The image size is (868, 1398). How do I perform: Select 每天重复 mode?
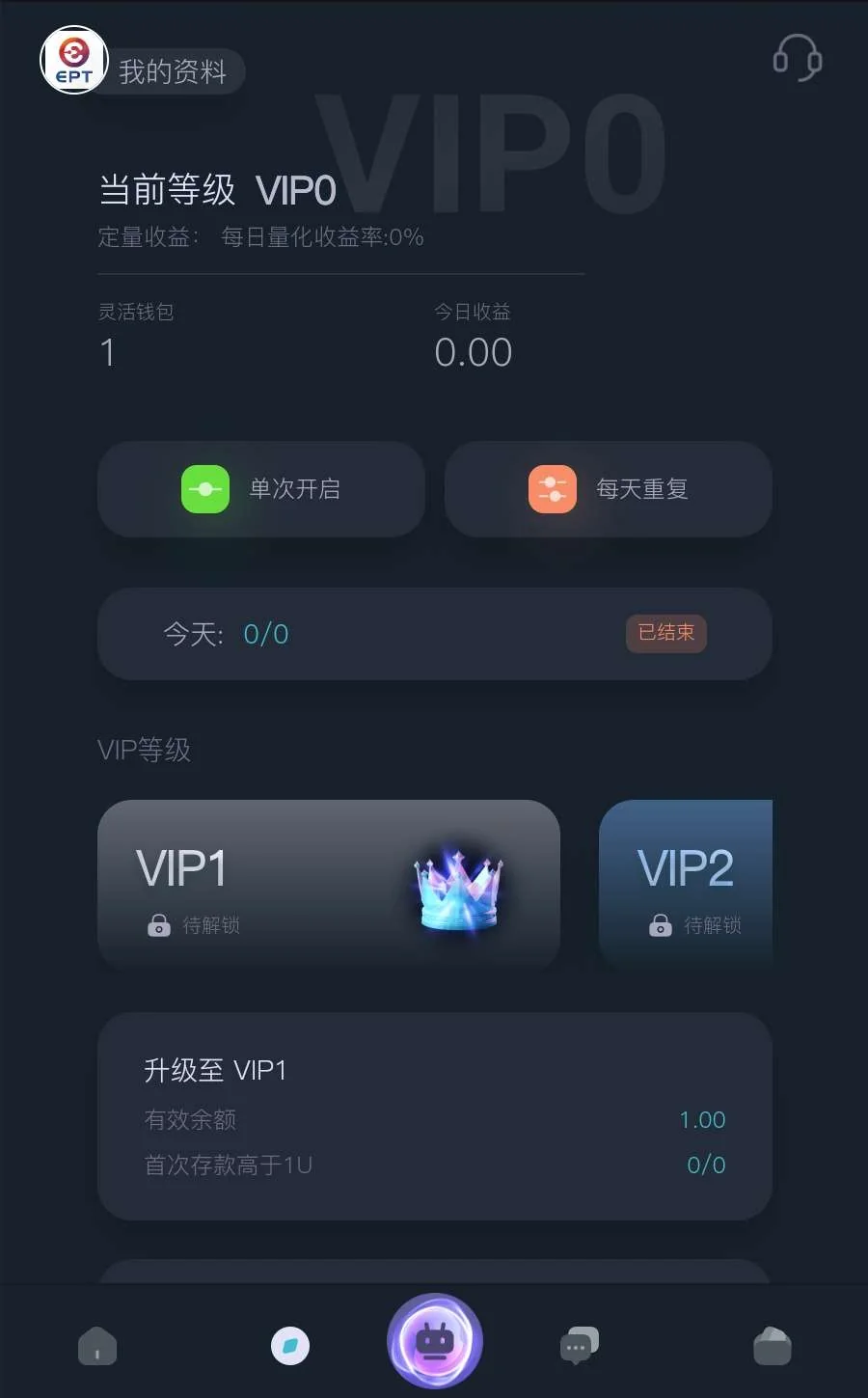pyautogui.click(x=609, y=489)
